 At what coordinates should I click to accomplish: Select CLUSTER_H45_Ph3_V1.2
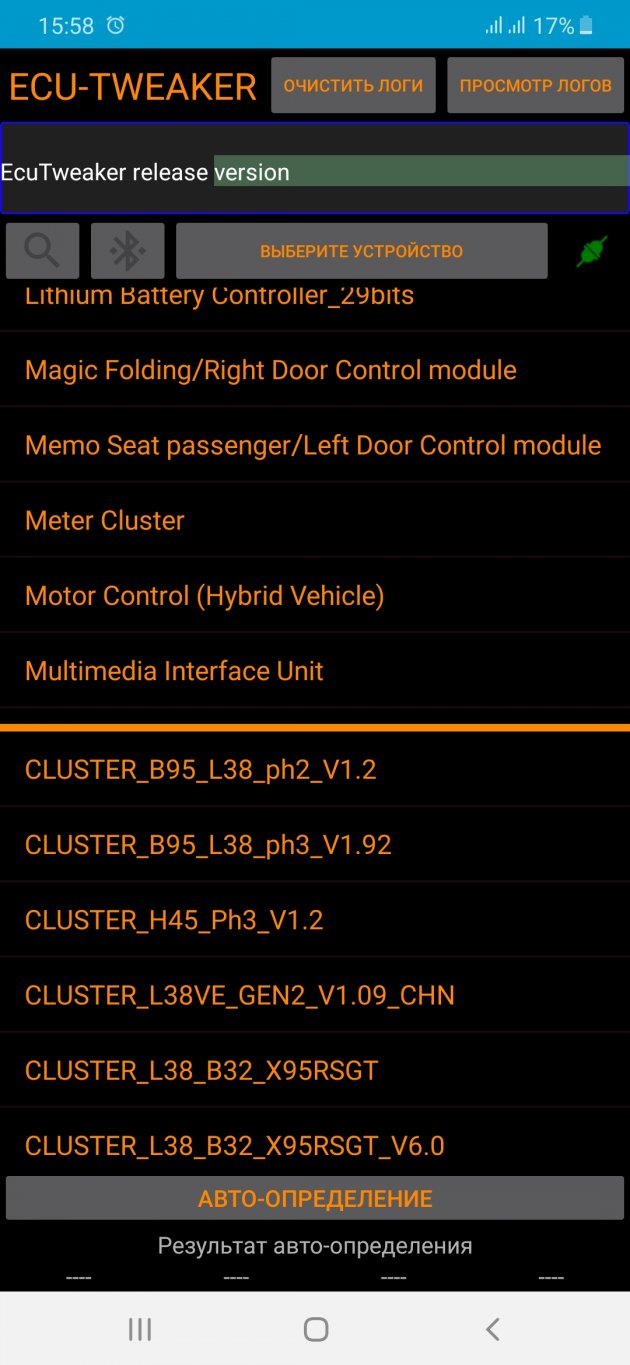click(x=174, y=920)
